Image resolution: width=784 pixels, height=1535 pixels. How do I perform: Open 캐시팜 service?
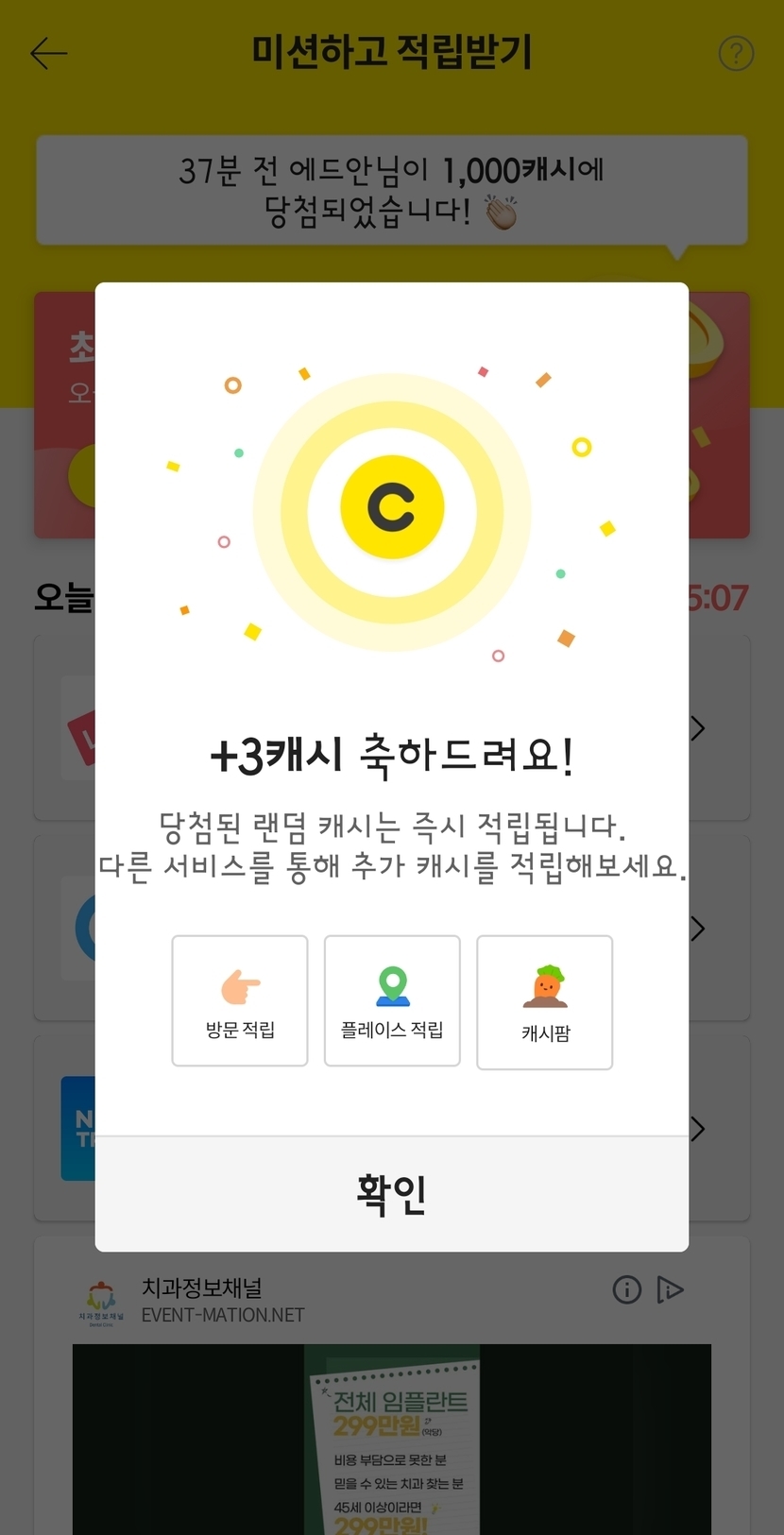click(545, 1003)
